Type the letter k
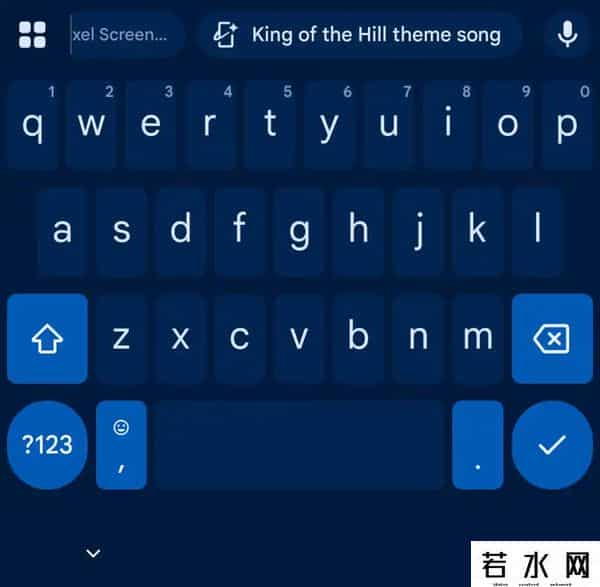 tap(477, 231)
